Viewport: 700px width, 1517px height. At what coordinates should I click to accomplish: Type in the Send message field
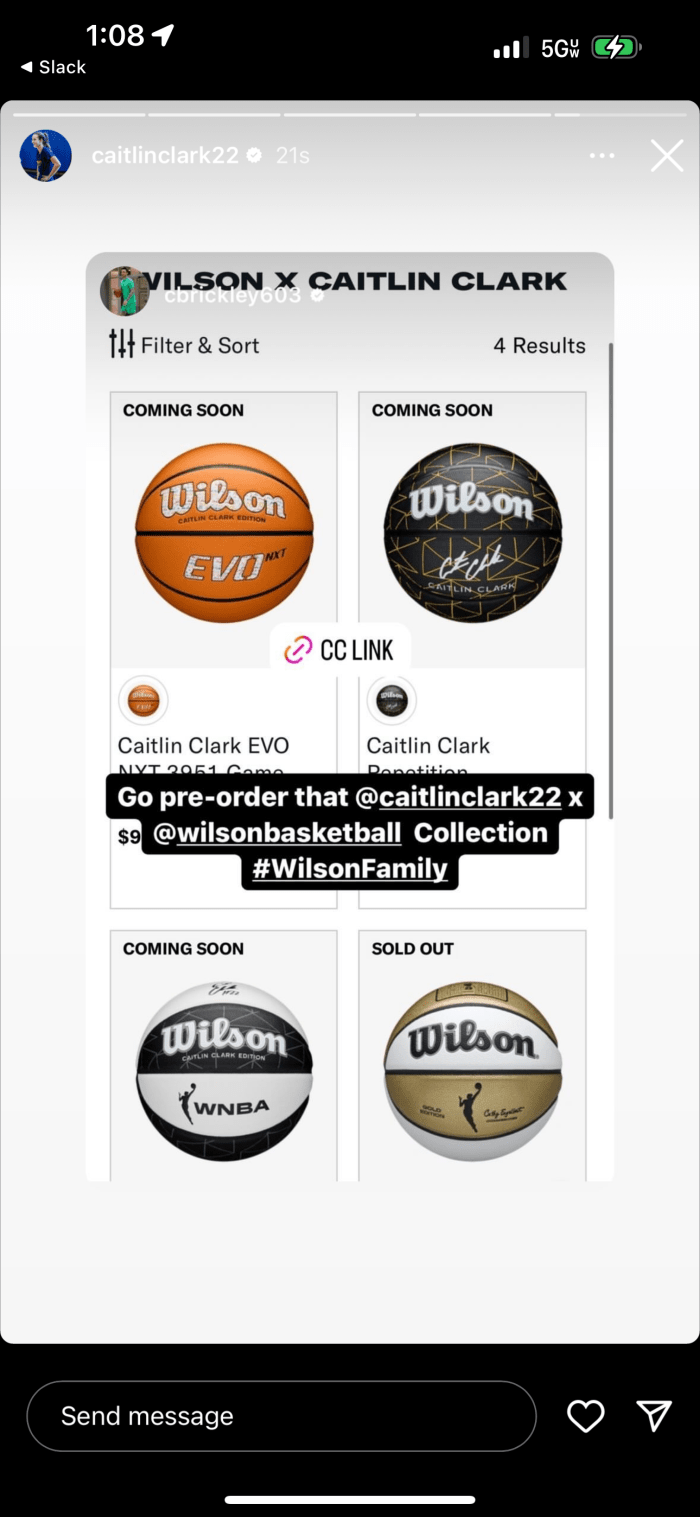click(x=280, y=1416)
